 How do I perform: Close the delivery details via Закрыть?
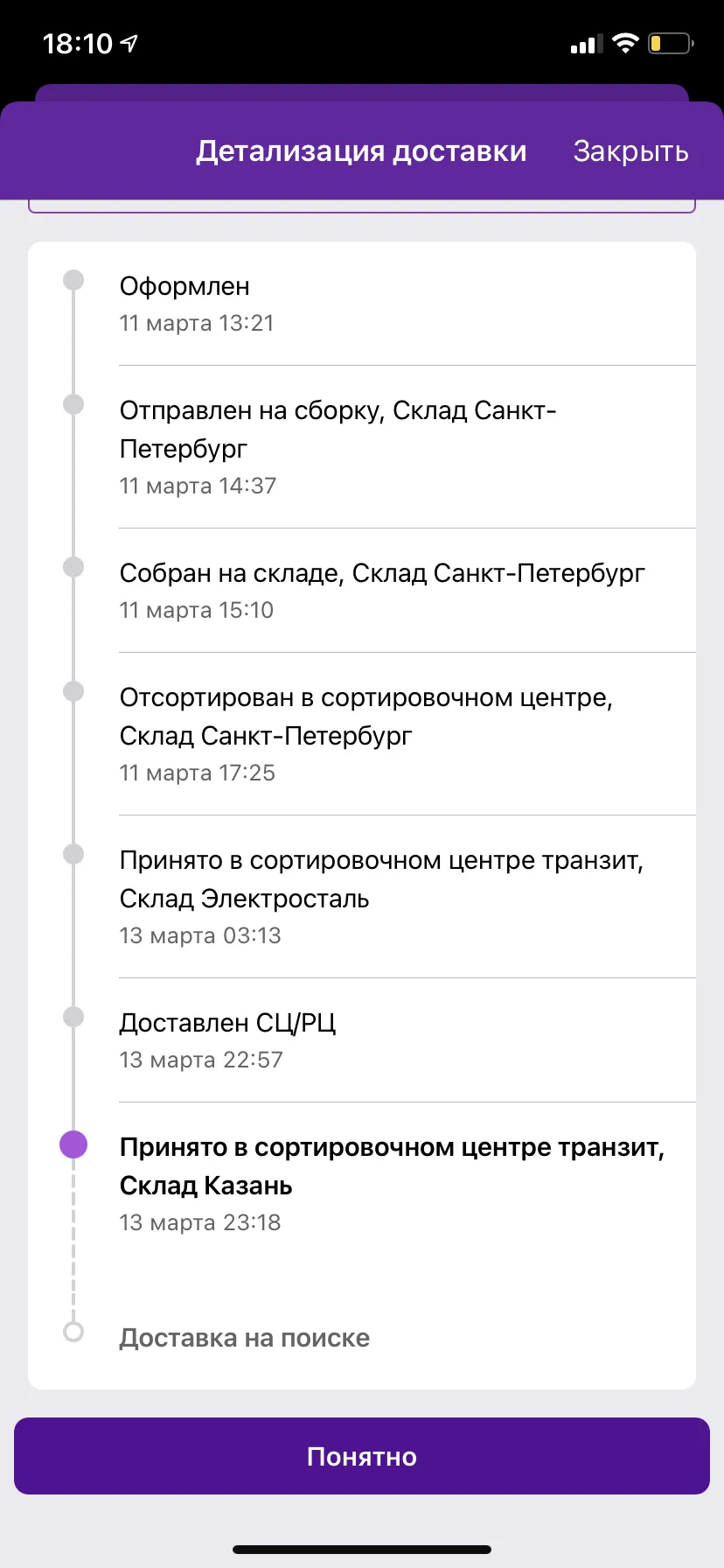point(630,151)
